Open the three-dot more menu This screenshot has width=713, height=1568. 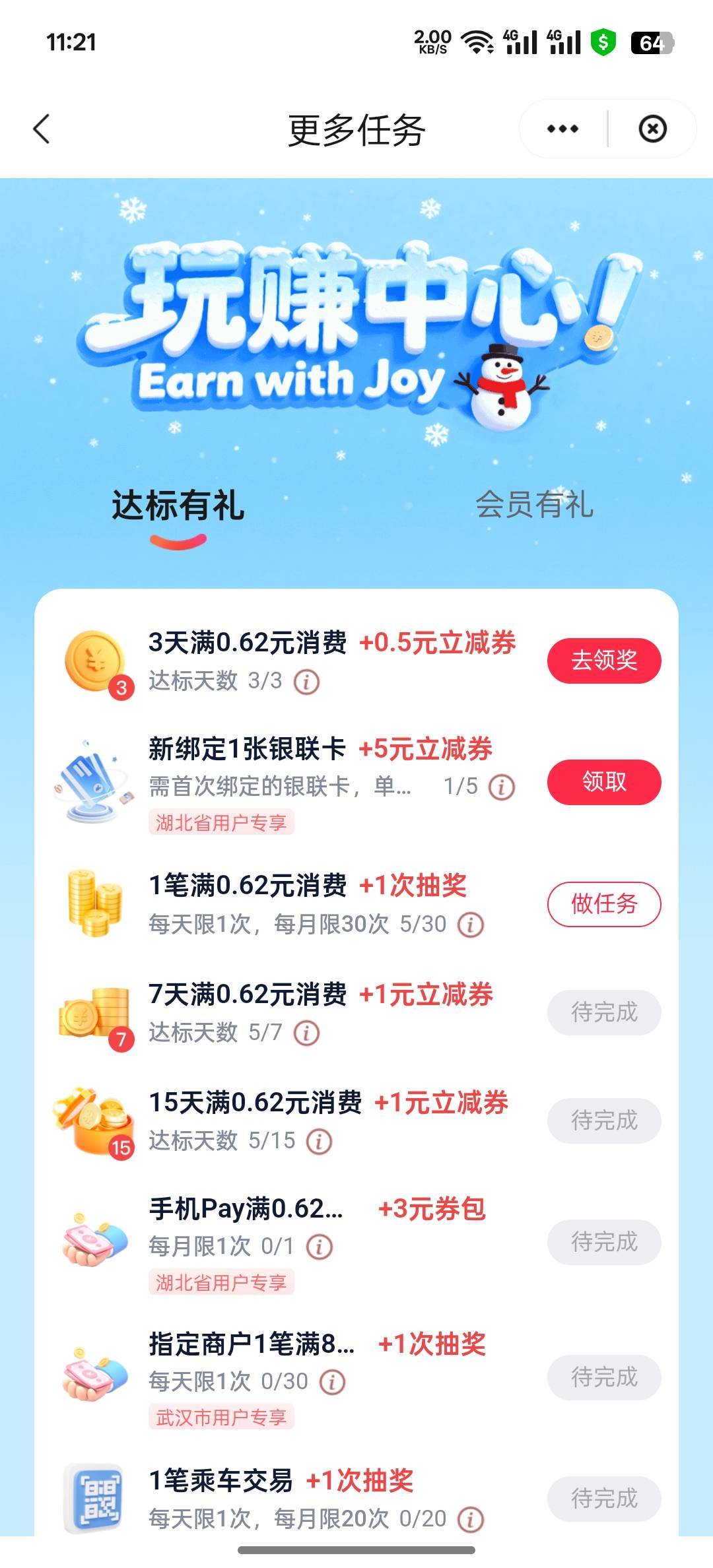click(562, 129)
